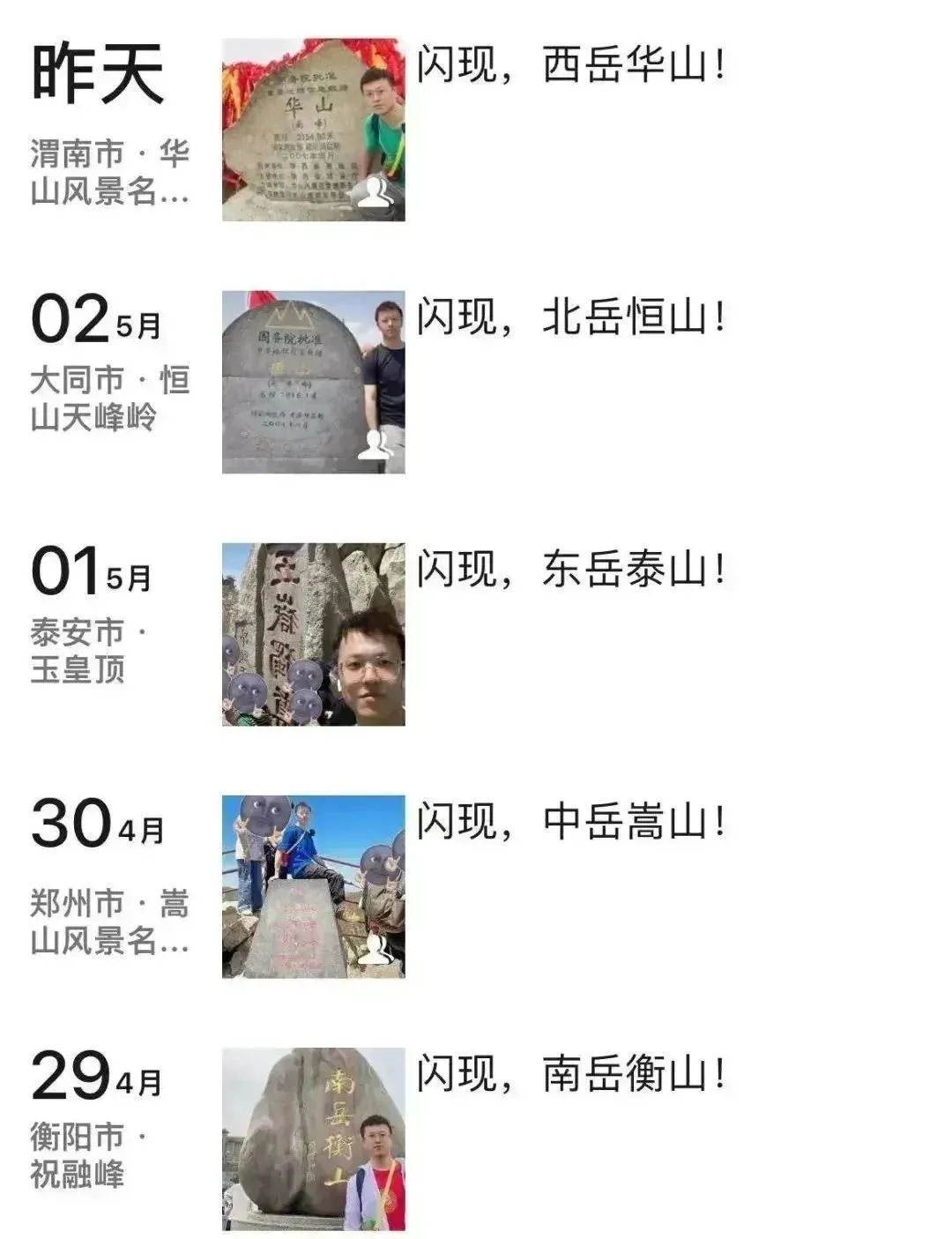The height and width of the screenshot is (1239, 952).
Task: Open the 中岳嵩山 post photo
Action: pos(313,886)
